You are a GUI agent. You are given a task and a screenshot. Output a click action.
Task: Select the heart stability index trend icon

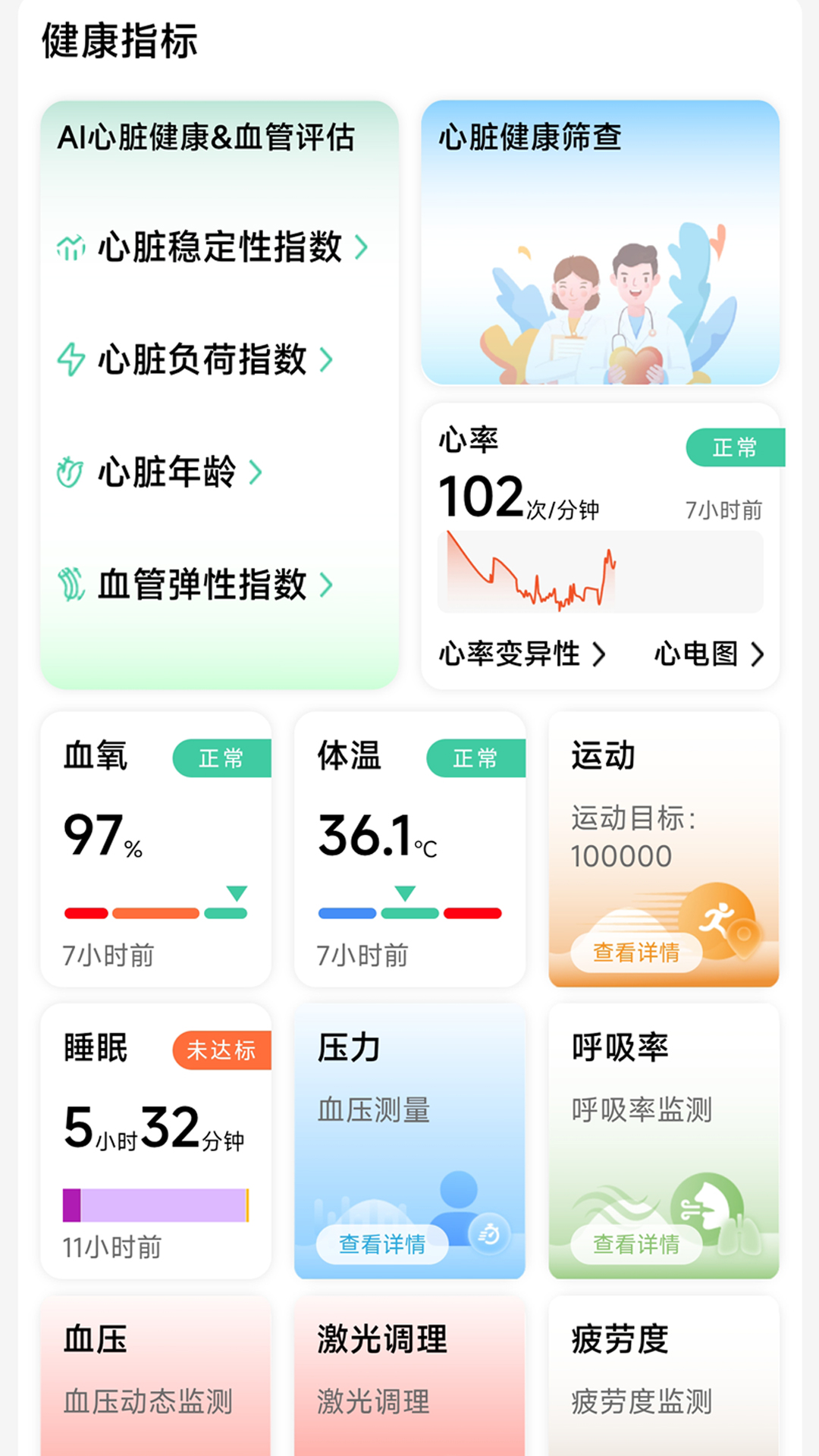click(x=71, y=248)
